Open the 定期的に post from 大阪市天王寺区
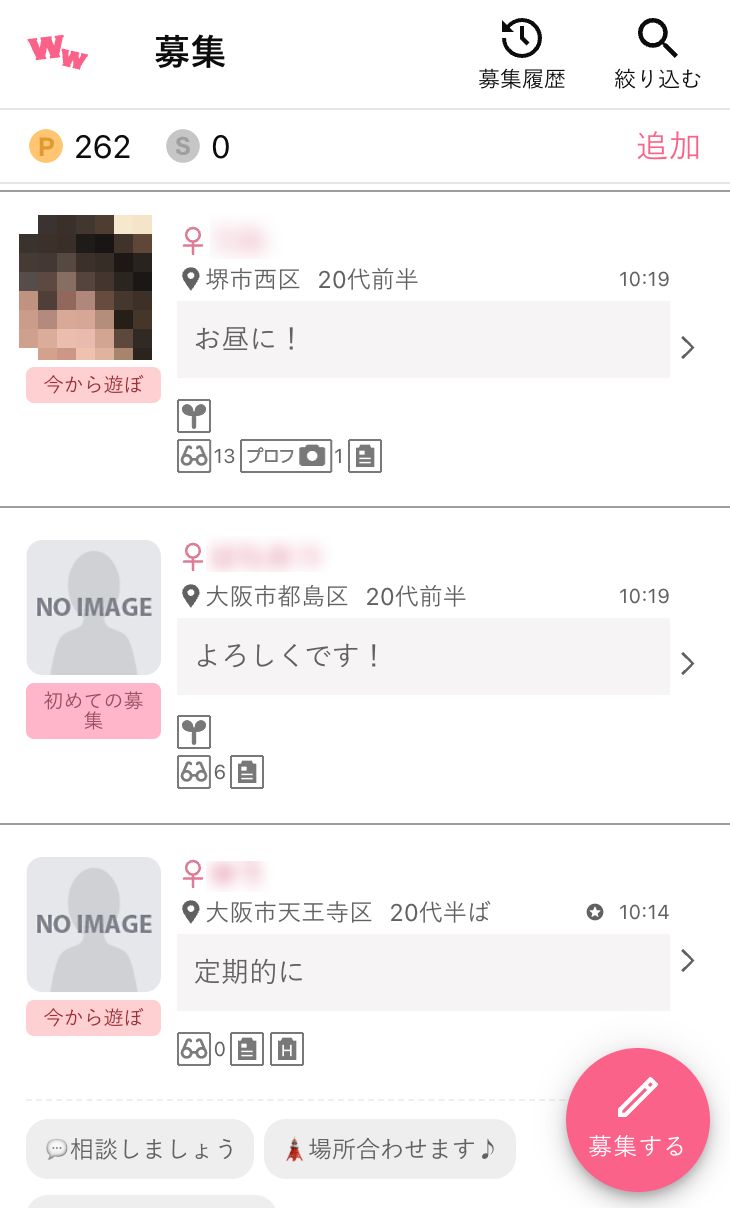This screenshot has height=1208, width=730. [x=423, y=972]
